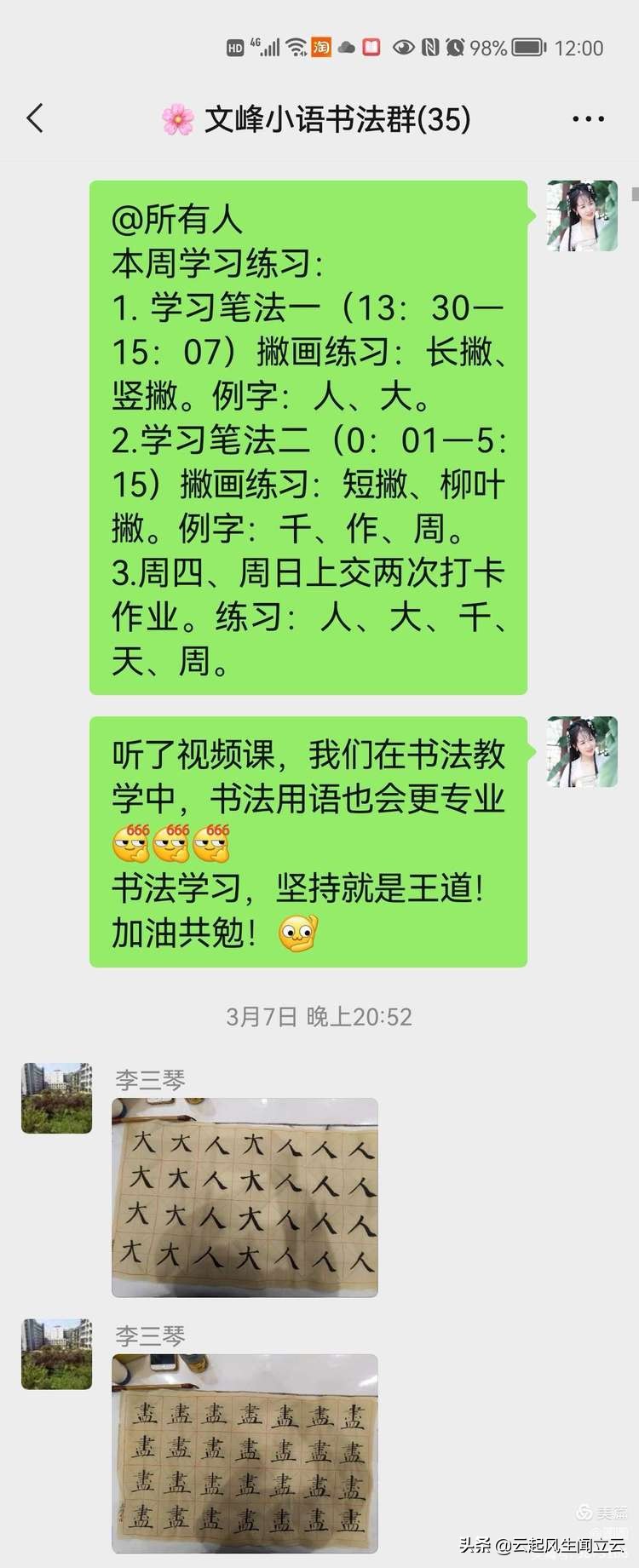View 李三琴's 大人 calligraphy photo

[x=245, y=1198]
